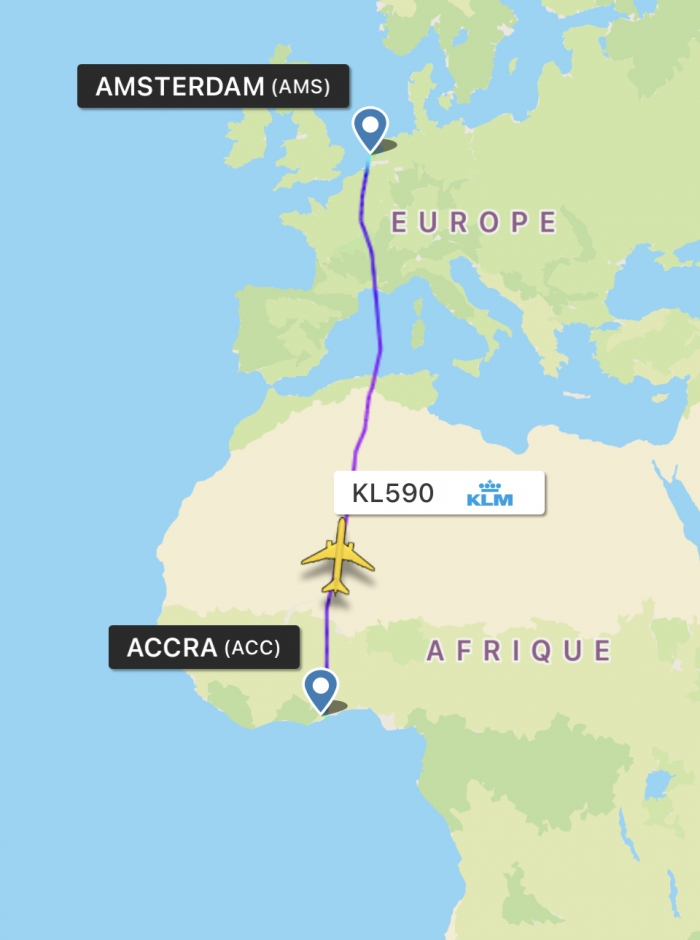The image size is (700, 940).
Task: Open the KL590 KLM flight callout
Action: (439, 493)
